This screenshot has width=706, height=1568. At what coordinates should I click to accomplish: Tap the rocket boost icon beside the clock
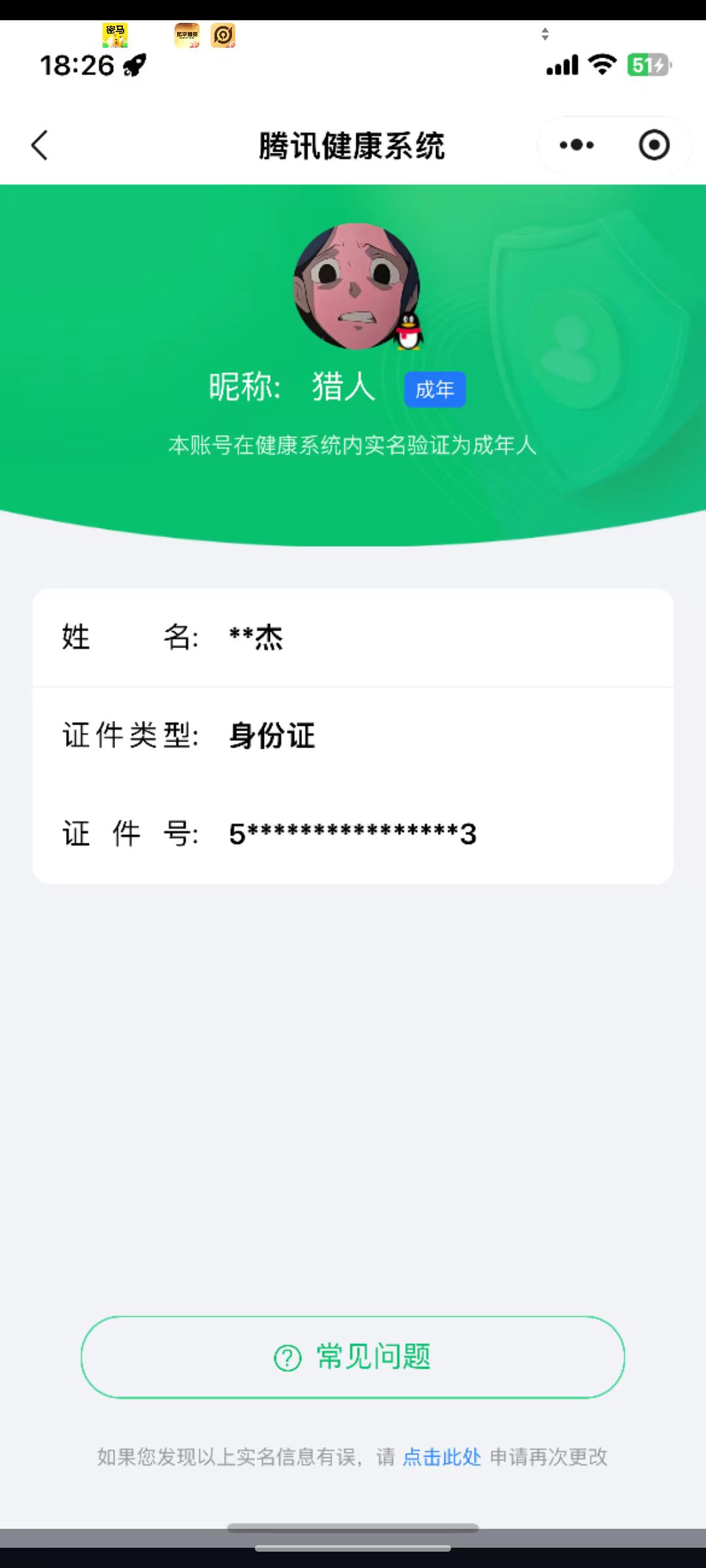(135, 65)
